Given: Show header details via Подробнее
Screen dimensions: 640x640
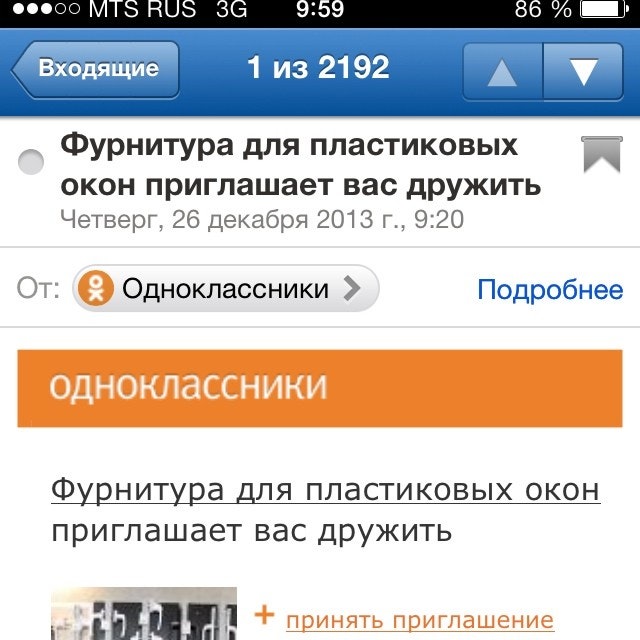Looking at the screenshot, I should (x=549, y=290).
